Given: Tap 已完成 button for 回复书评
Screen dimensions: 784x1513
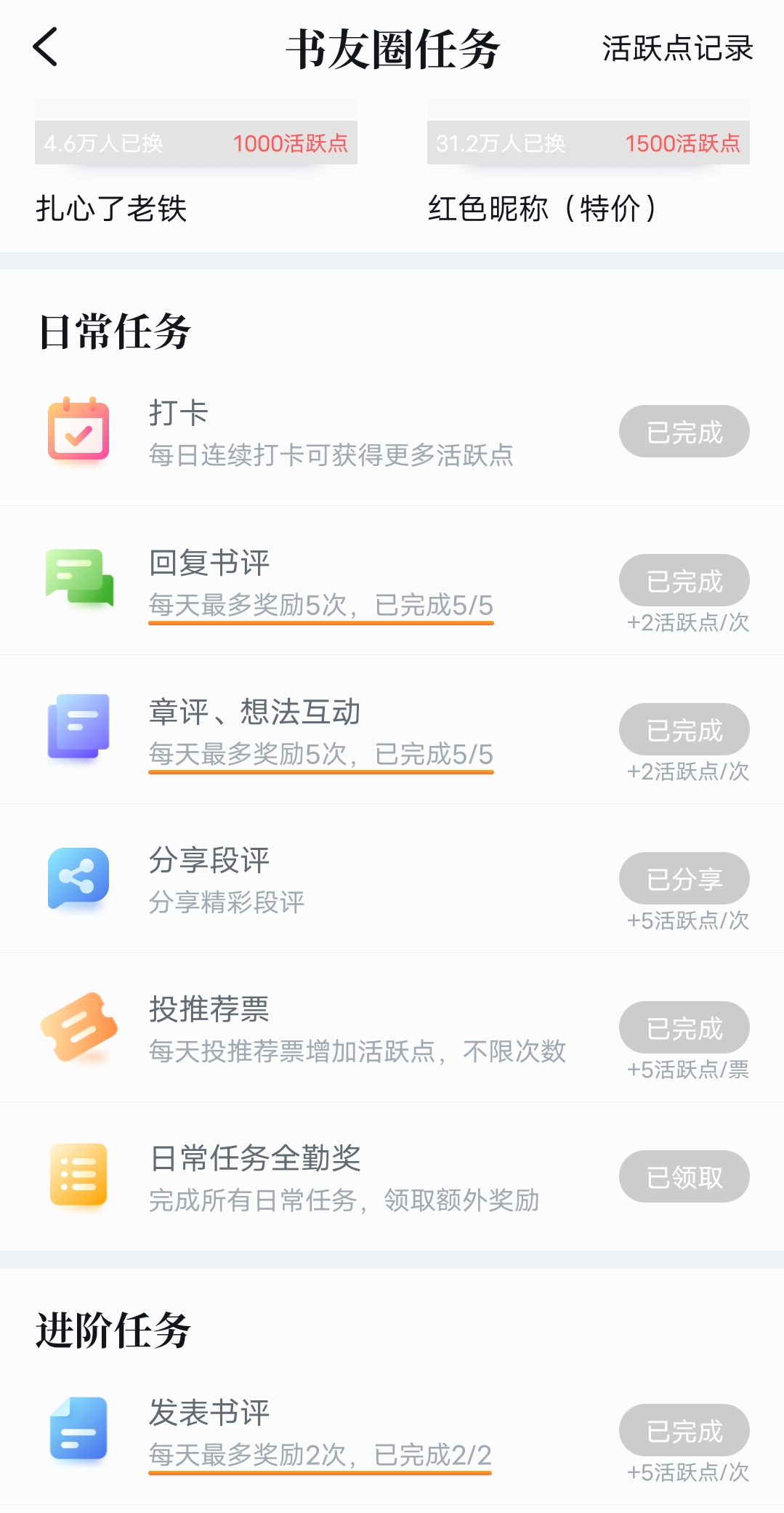Looking at the screenshot, I should pos(684,581).
